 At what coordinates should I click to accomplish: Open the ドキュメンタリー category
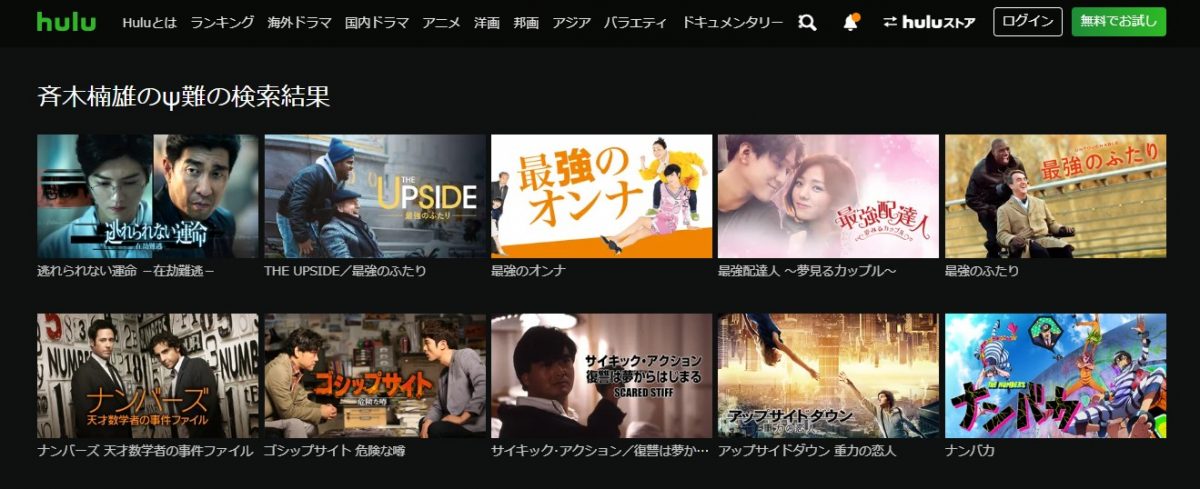[x=732, y=22]
